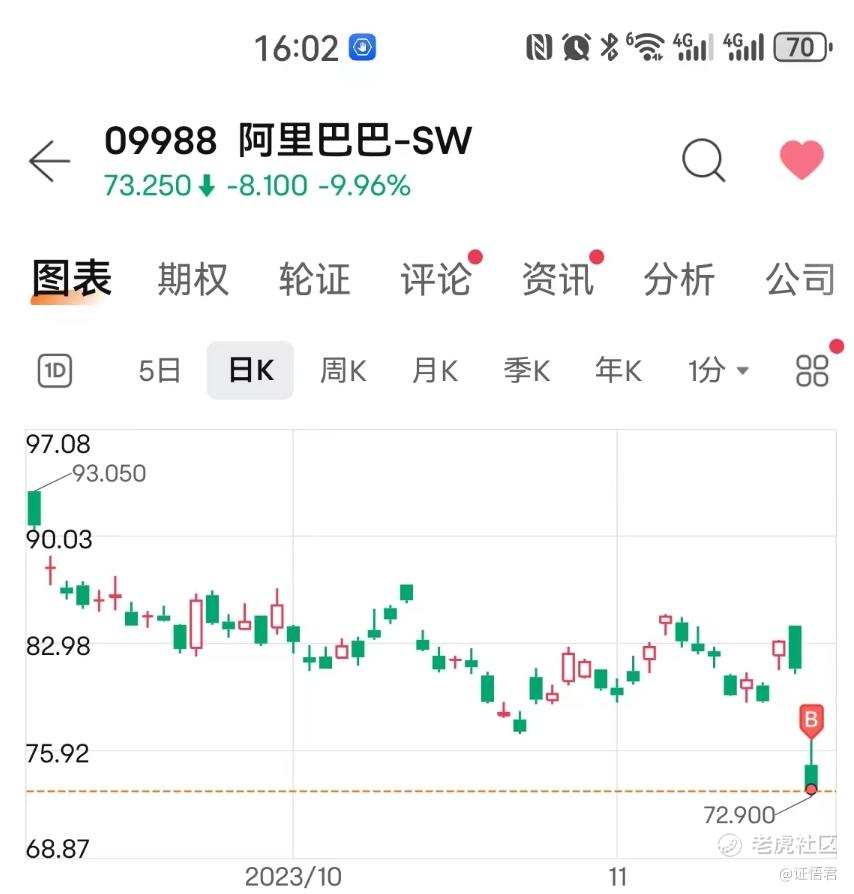Image resolution: width=854 pixels, height=894 pixels.
Task: Switch to the 轮证 tab
Action: click(x=315, y=280)
